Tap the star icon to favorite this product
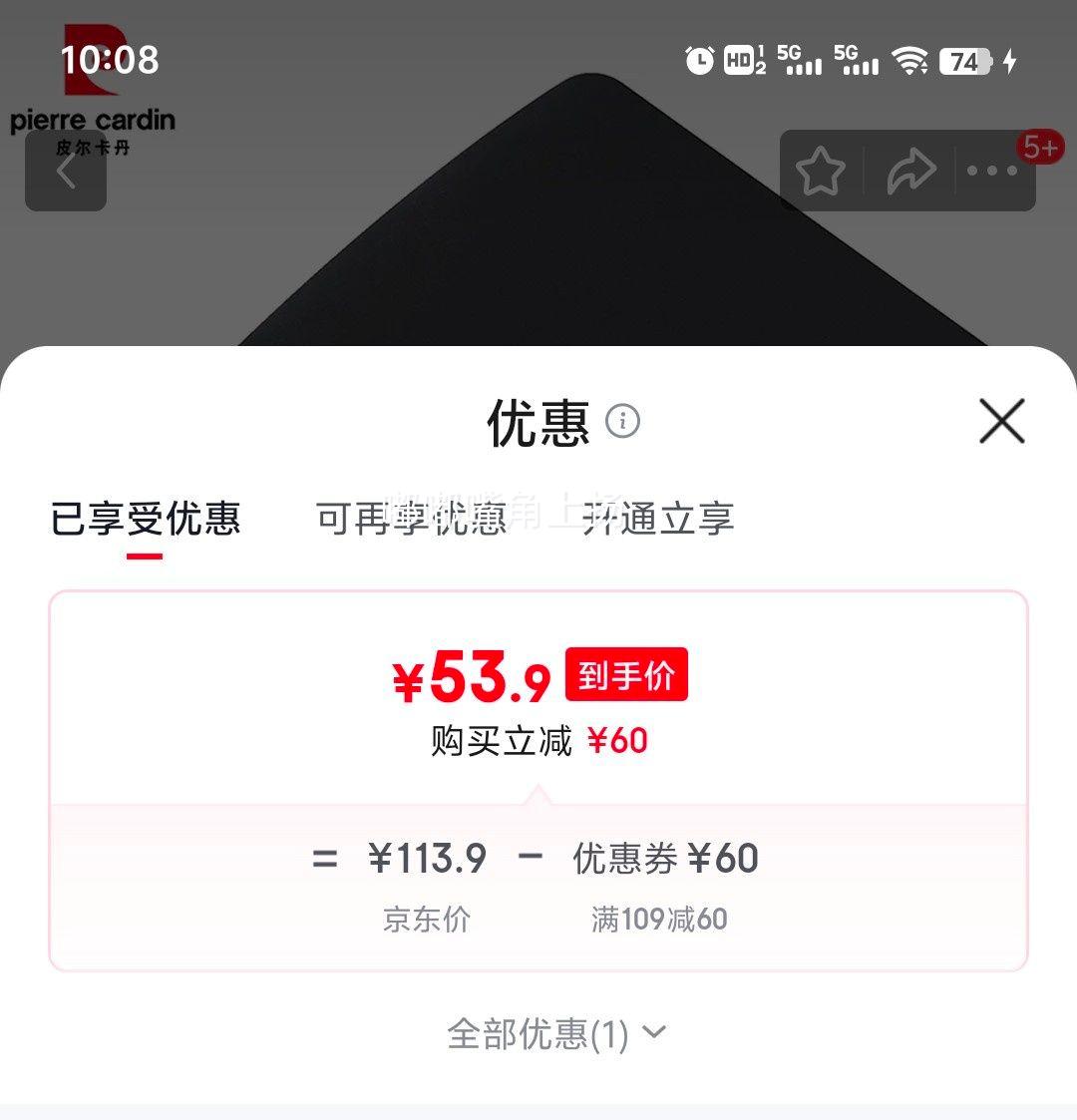Viewport: 1077px width, 1120px height. (x=821, y=171)
